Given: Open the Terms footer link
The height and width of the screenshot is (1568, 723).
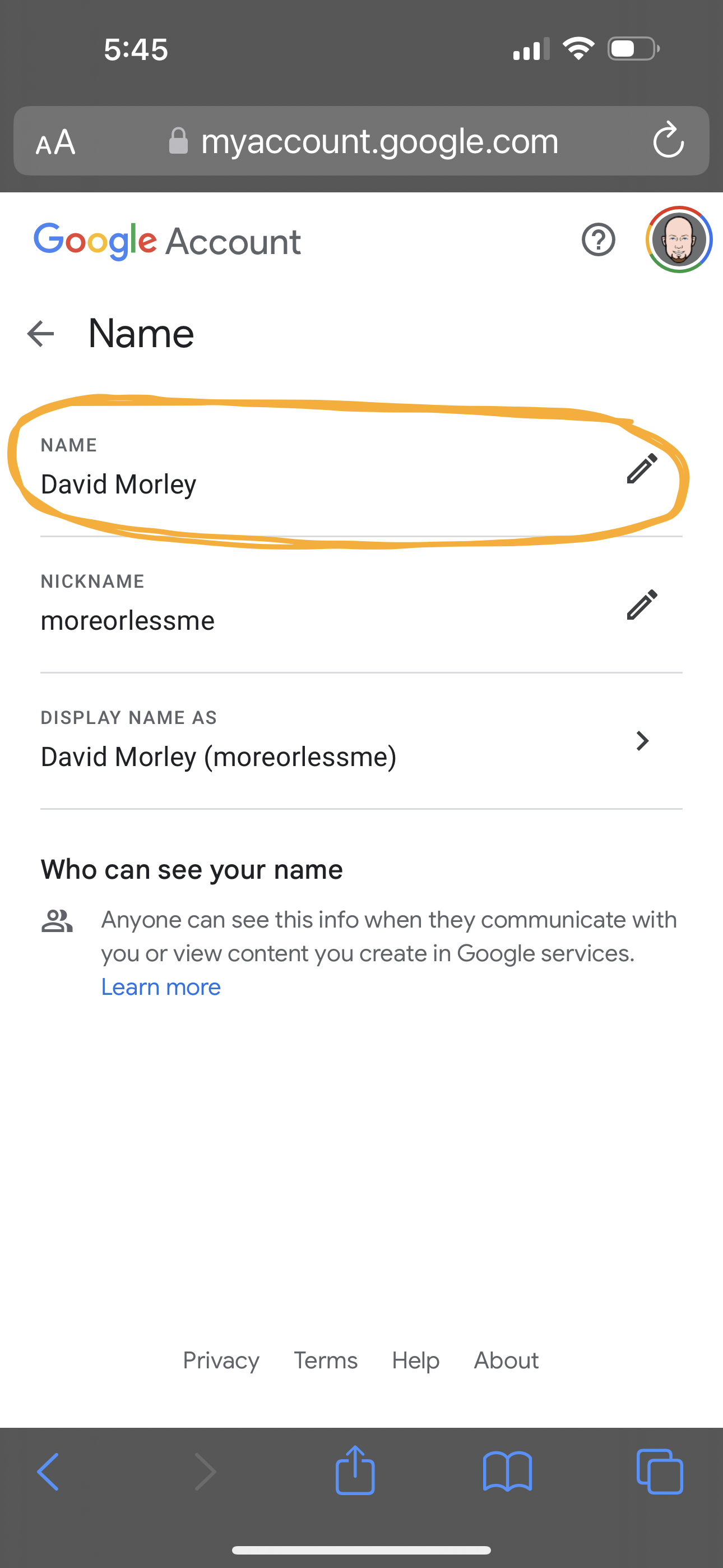Looking at the screenshot, I should coord(326,1361).
